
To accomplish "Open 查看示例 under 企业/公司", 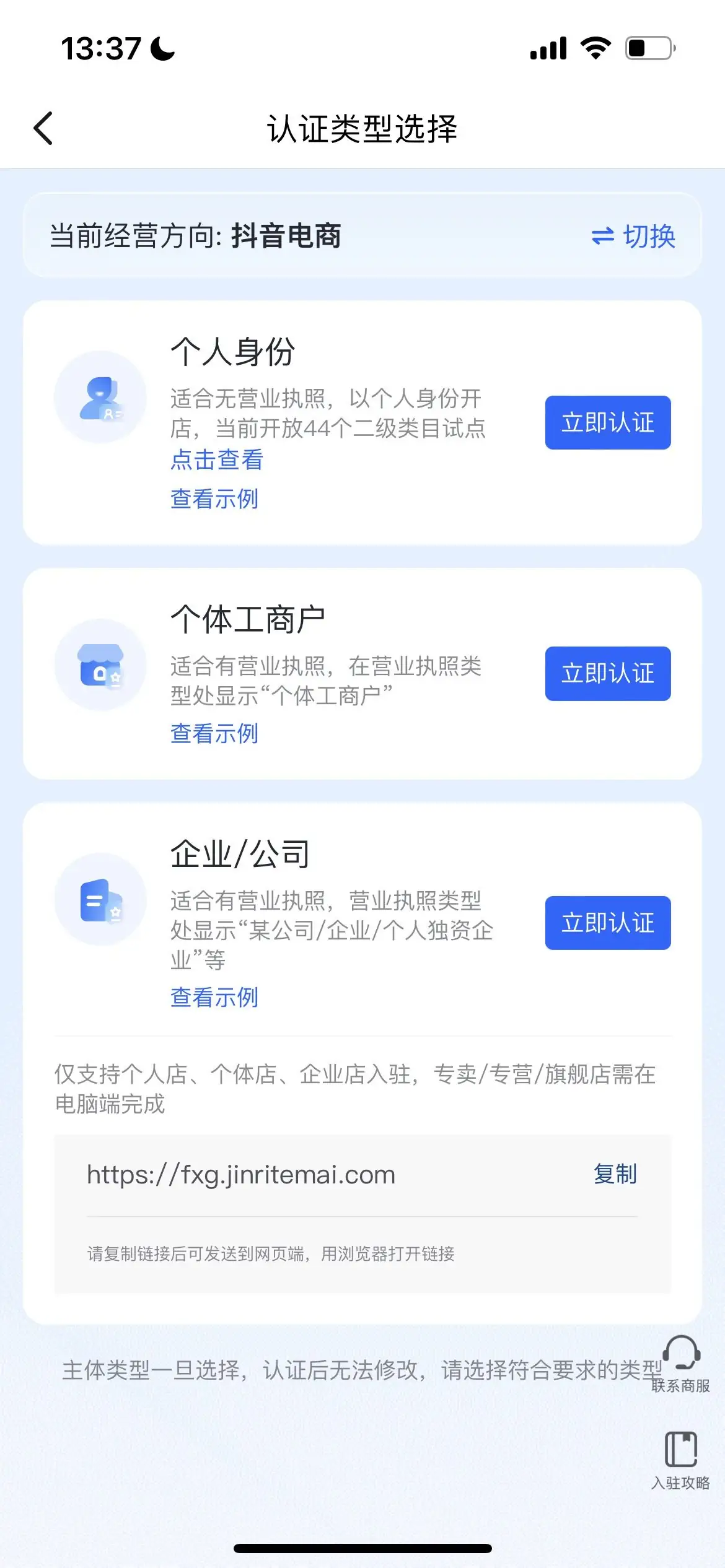I will (x=214, y=996).
